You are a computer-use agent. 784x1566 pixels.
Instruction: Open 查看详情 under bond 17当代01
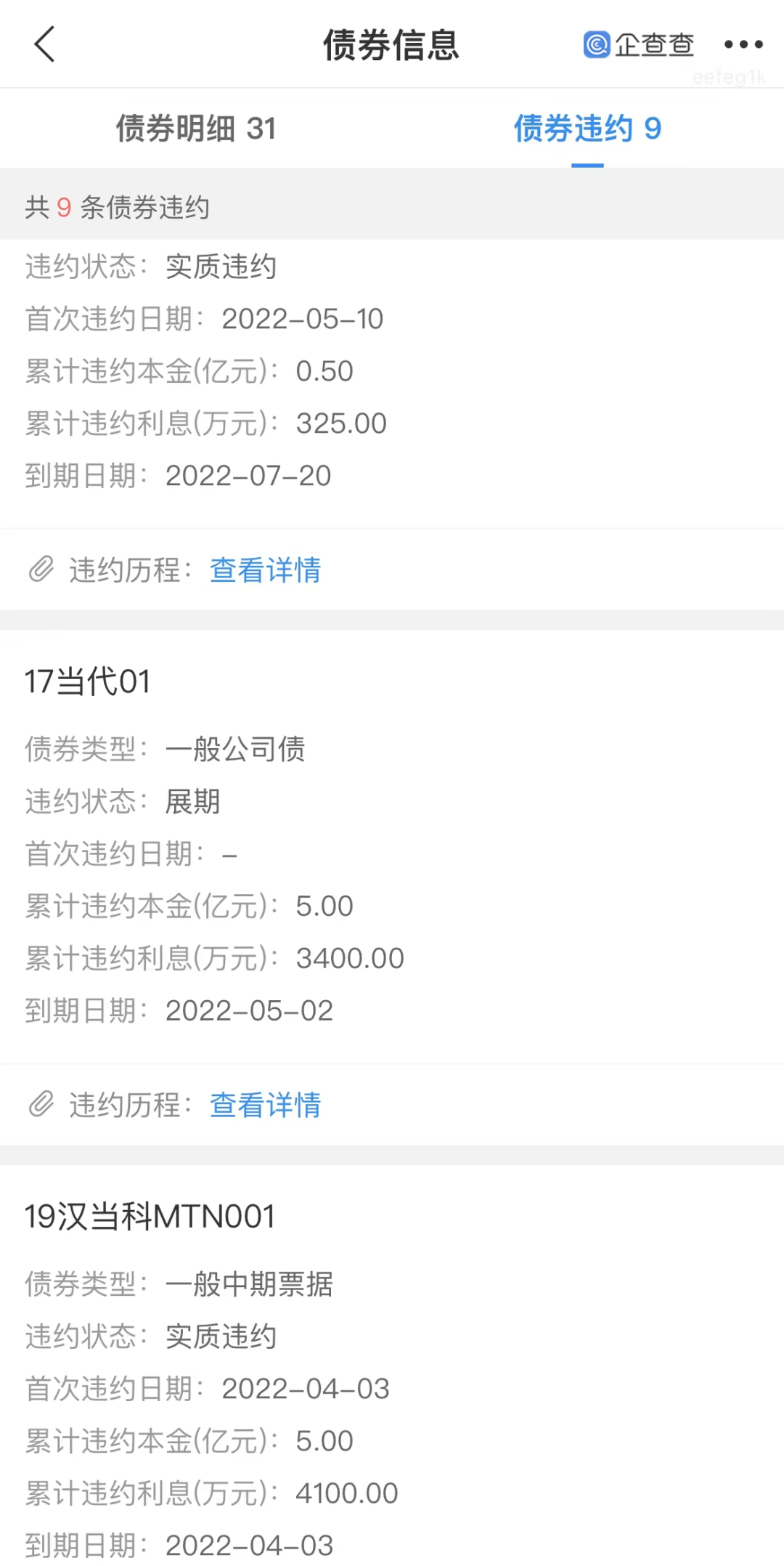click(265, 1105)
